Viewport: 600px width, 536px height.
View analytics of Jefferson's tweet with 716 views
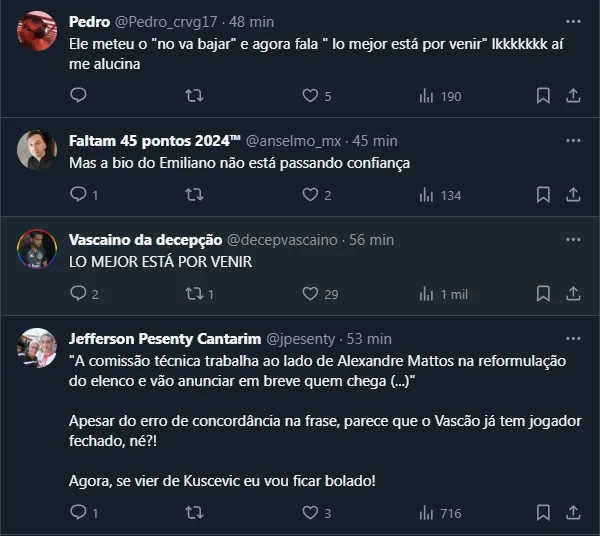tap(440, 513)
